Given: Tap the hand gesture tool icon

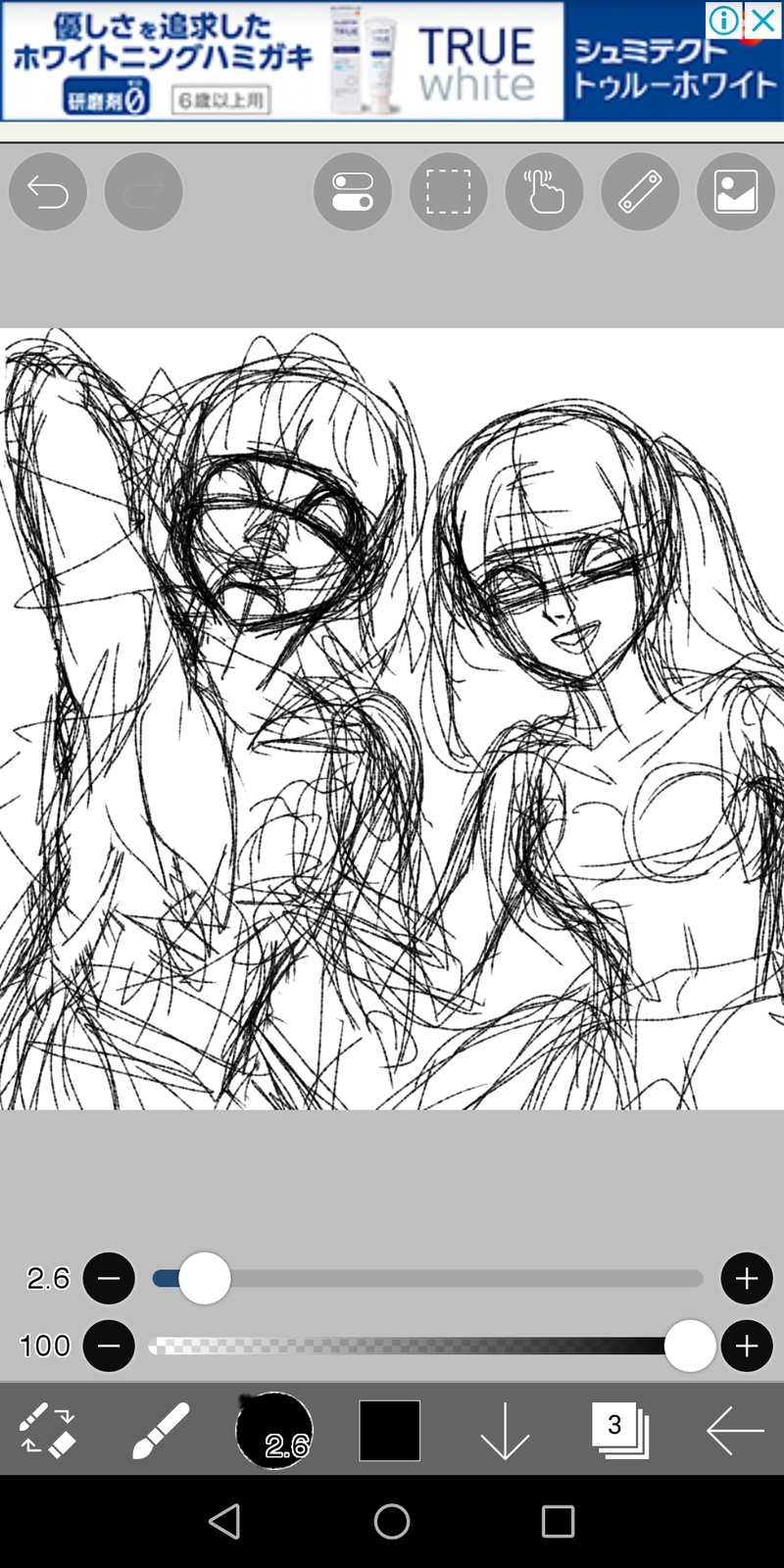Looking at the screenshot, I should (x=544, y=192).
